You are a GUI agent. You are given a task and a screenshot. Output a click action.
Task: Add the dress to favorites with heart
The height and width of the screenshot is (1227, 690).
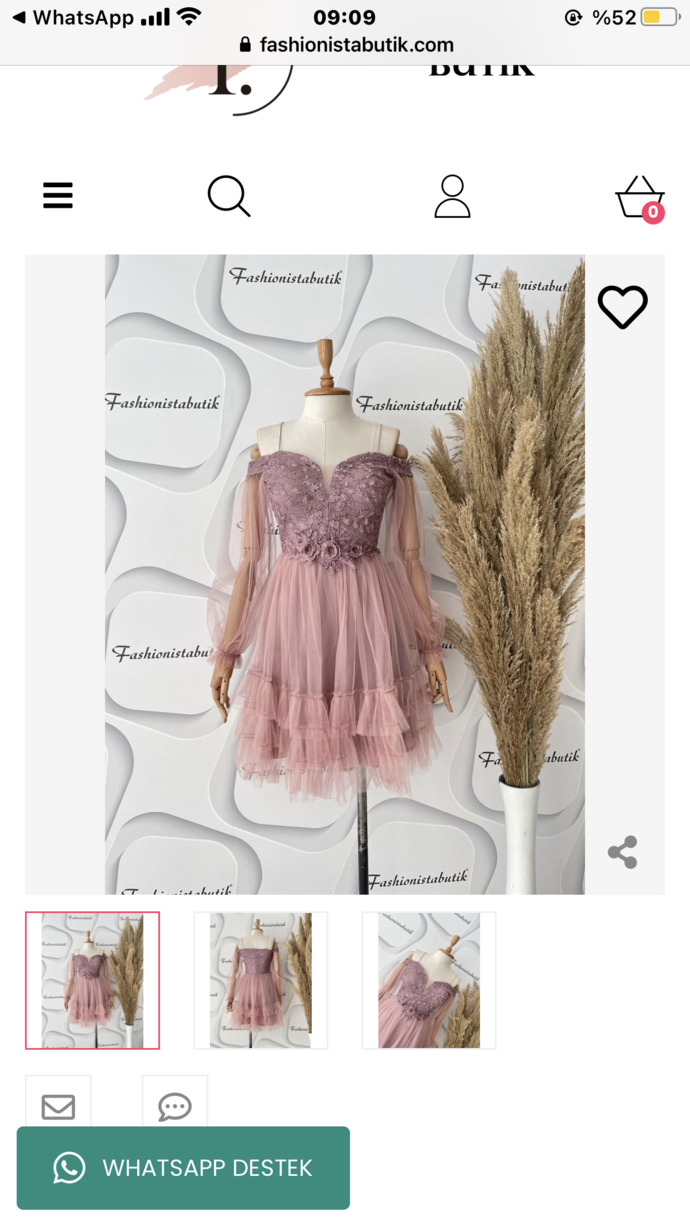coord(623,307)
